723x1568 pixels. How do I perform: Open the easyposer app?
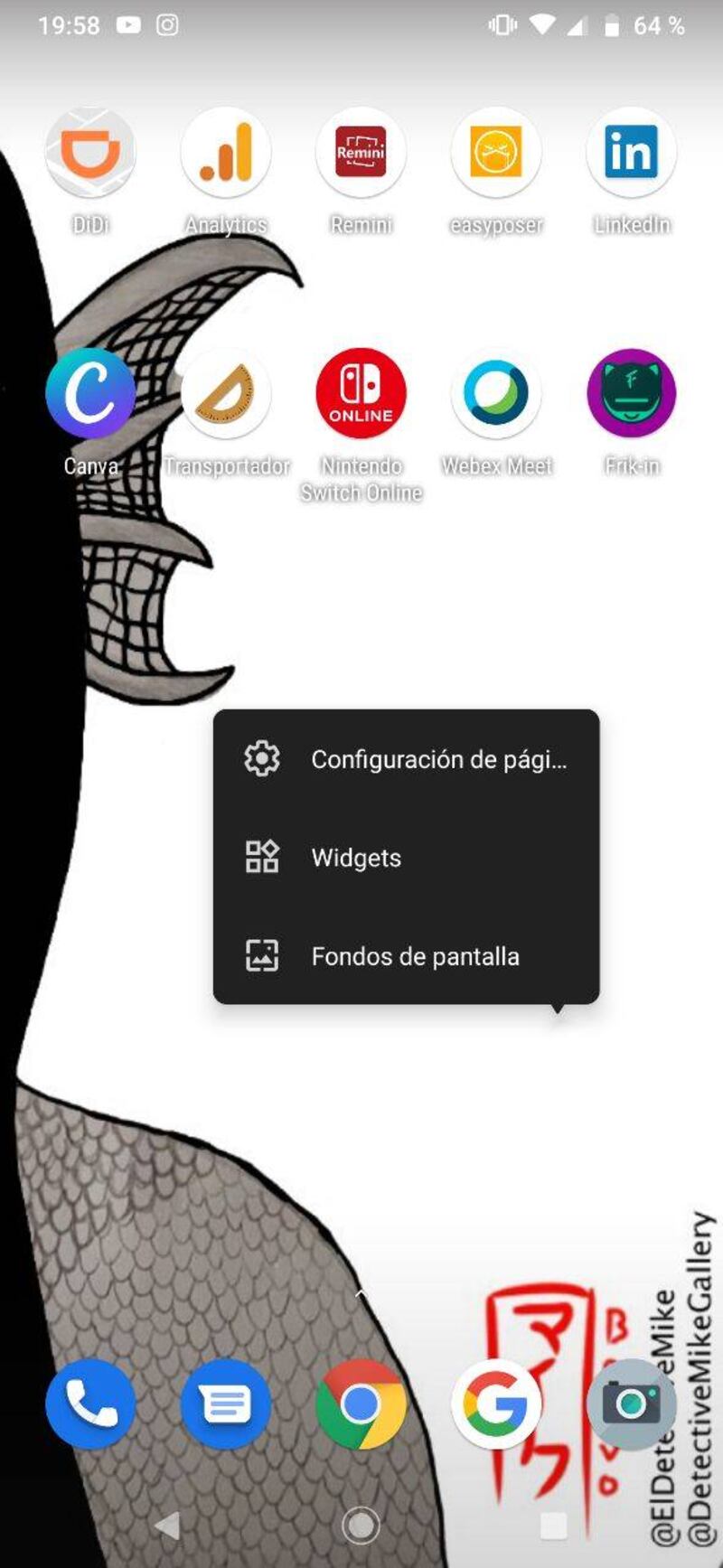[x=496, y=153]
